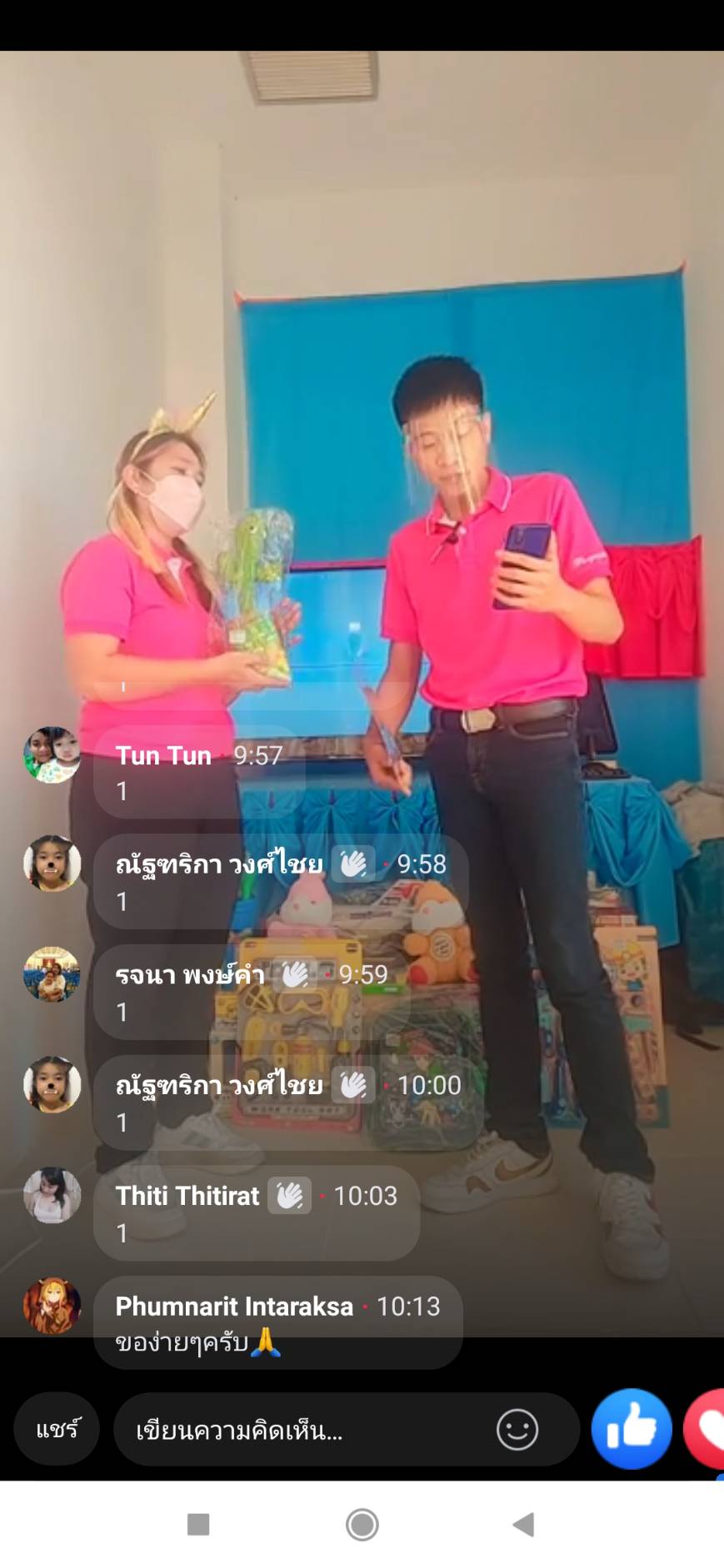Open the emoji picker in comment box
The height and width of the screenshot is (1568, 724).
(x=517, y=1430)
